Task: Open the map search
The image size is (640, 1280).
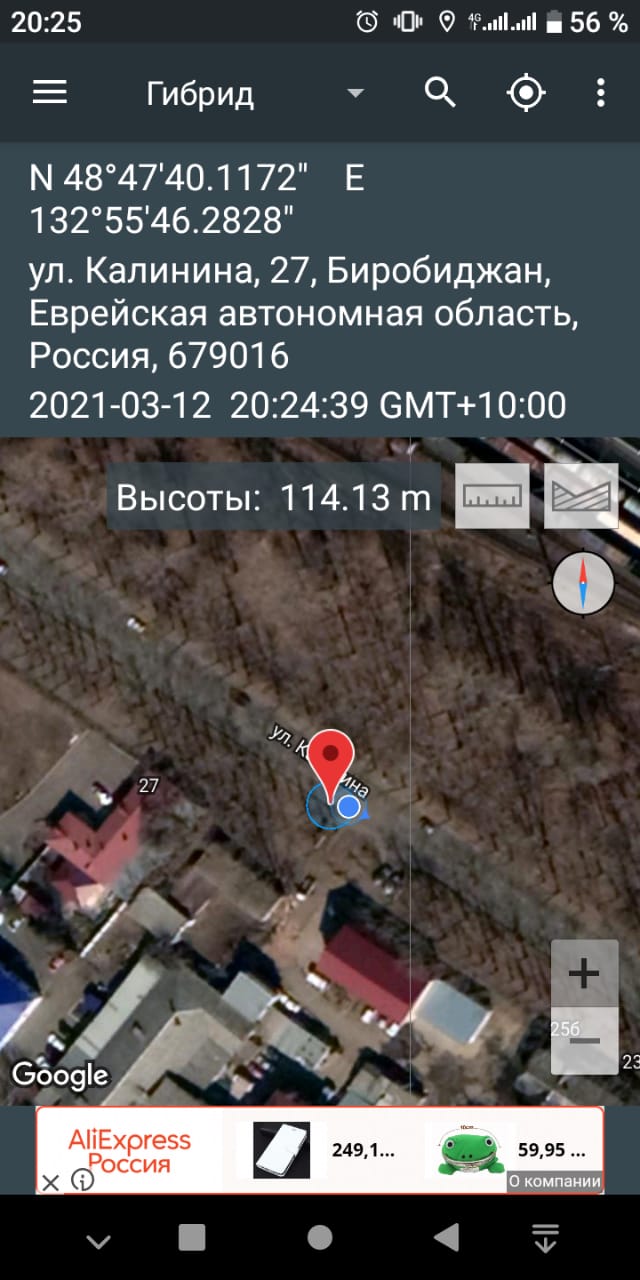Action: click(x=440, y=93)
